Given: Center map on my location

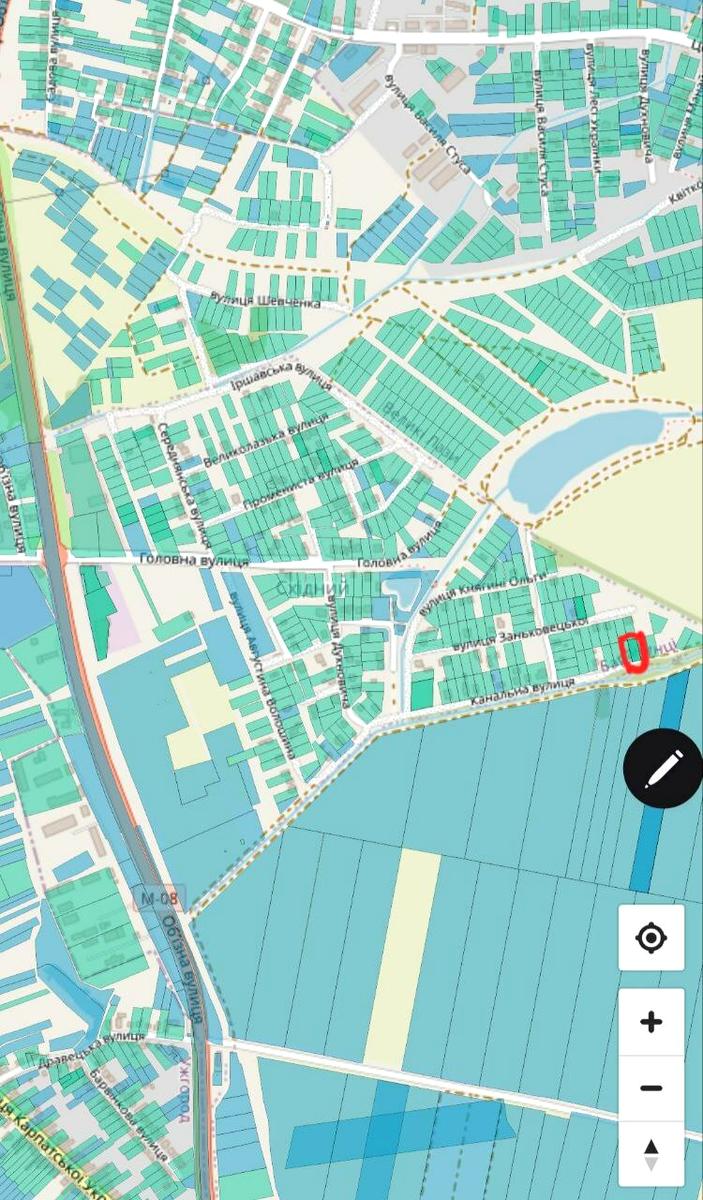Looking at the screenshot, I should tap(651, 938).
